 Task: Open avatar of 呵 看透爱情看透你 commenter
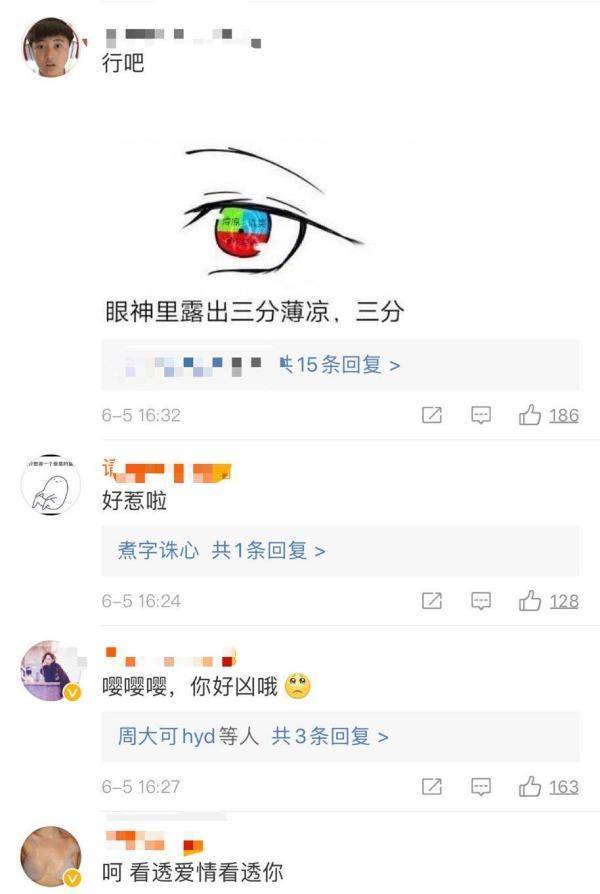pos(50,858)
